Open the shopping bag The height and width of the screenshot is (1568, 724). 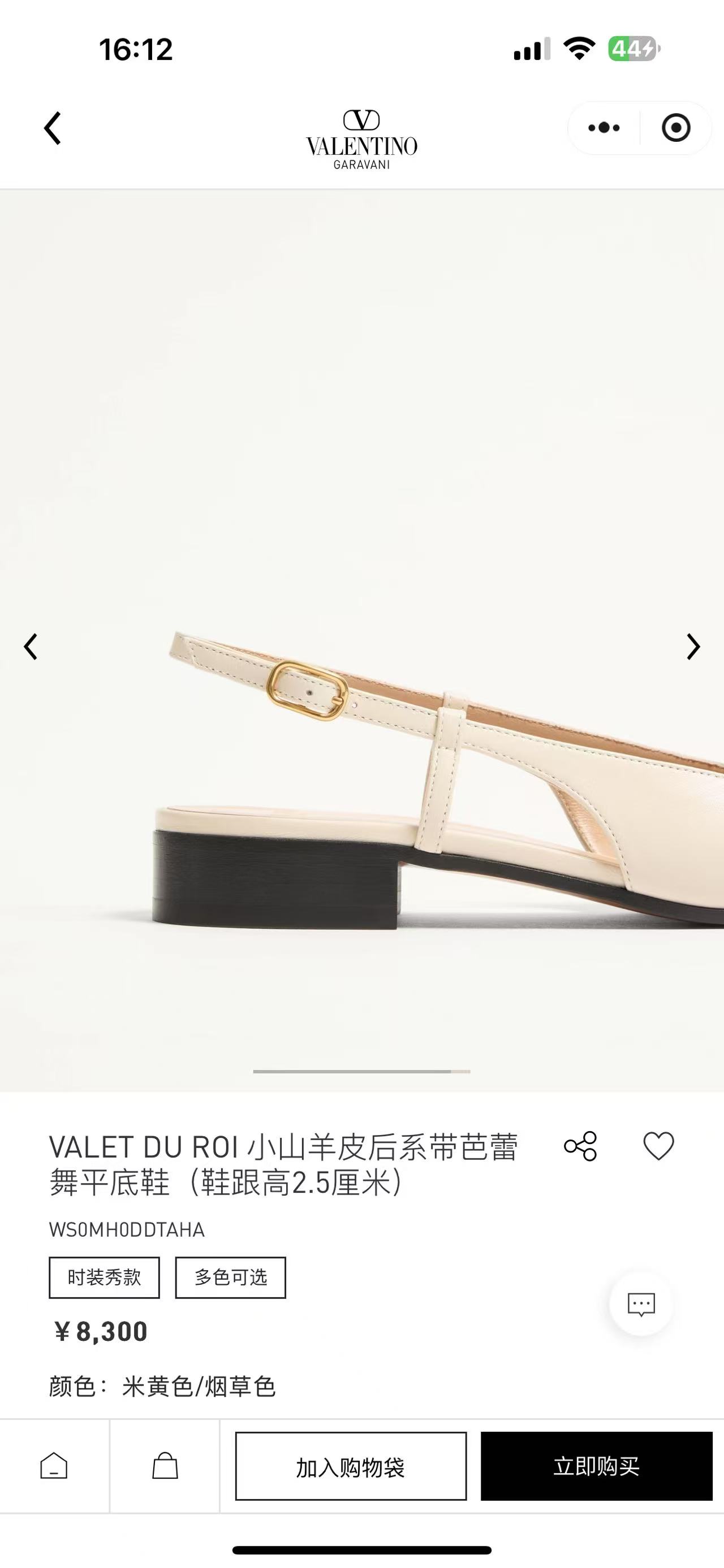tap(165, 1466)
